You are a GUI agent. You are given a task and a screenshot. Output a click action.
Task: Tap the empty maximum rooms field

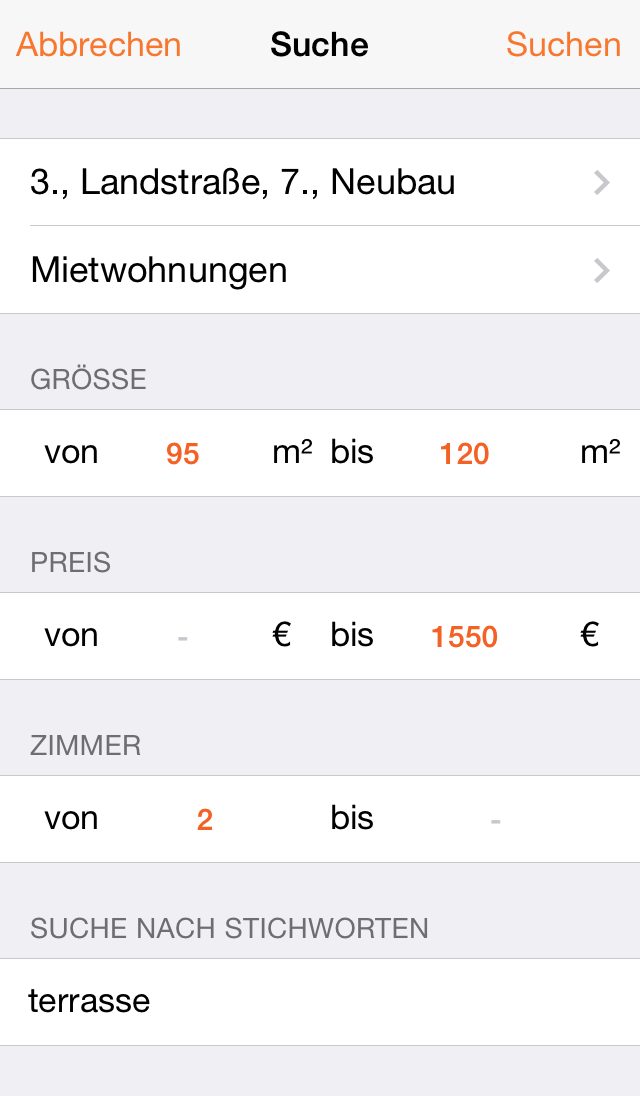click(495, 820)
